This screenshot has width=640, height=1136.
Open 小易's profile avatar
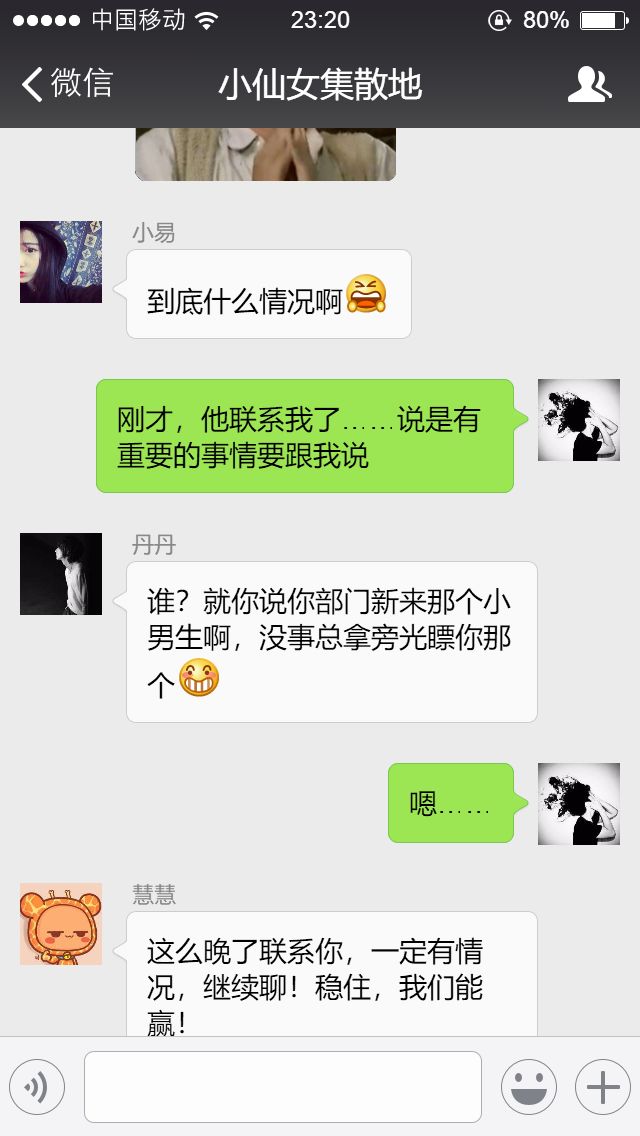click(x=61, y=262)
